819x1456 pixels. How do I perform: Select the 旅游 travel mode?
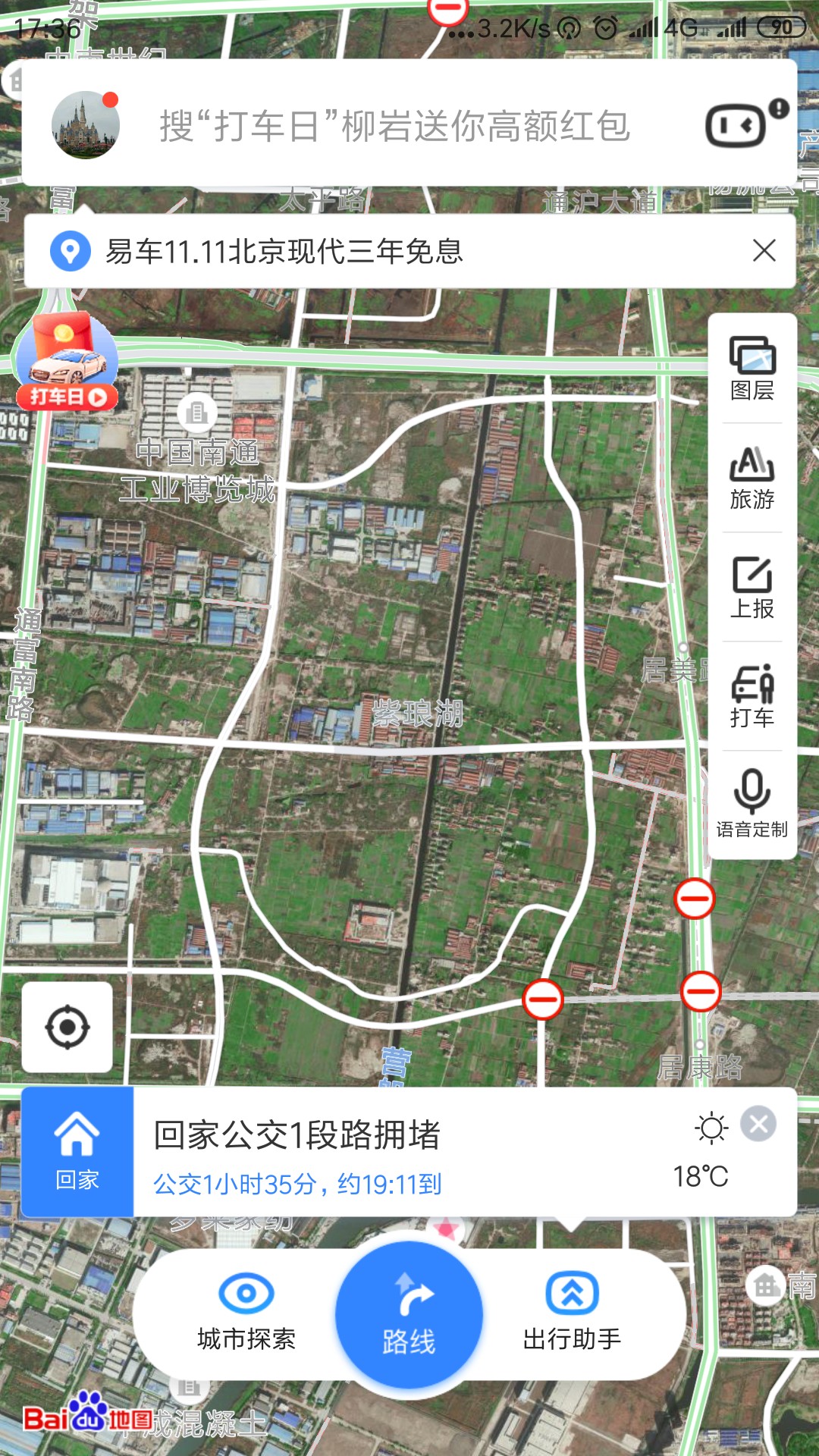point(752,478)
